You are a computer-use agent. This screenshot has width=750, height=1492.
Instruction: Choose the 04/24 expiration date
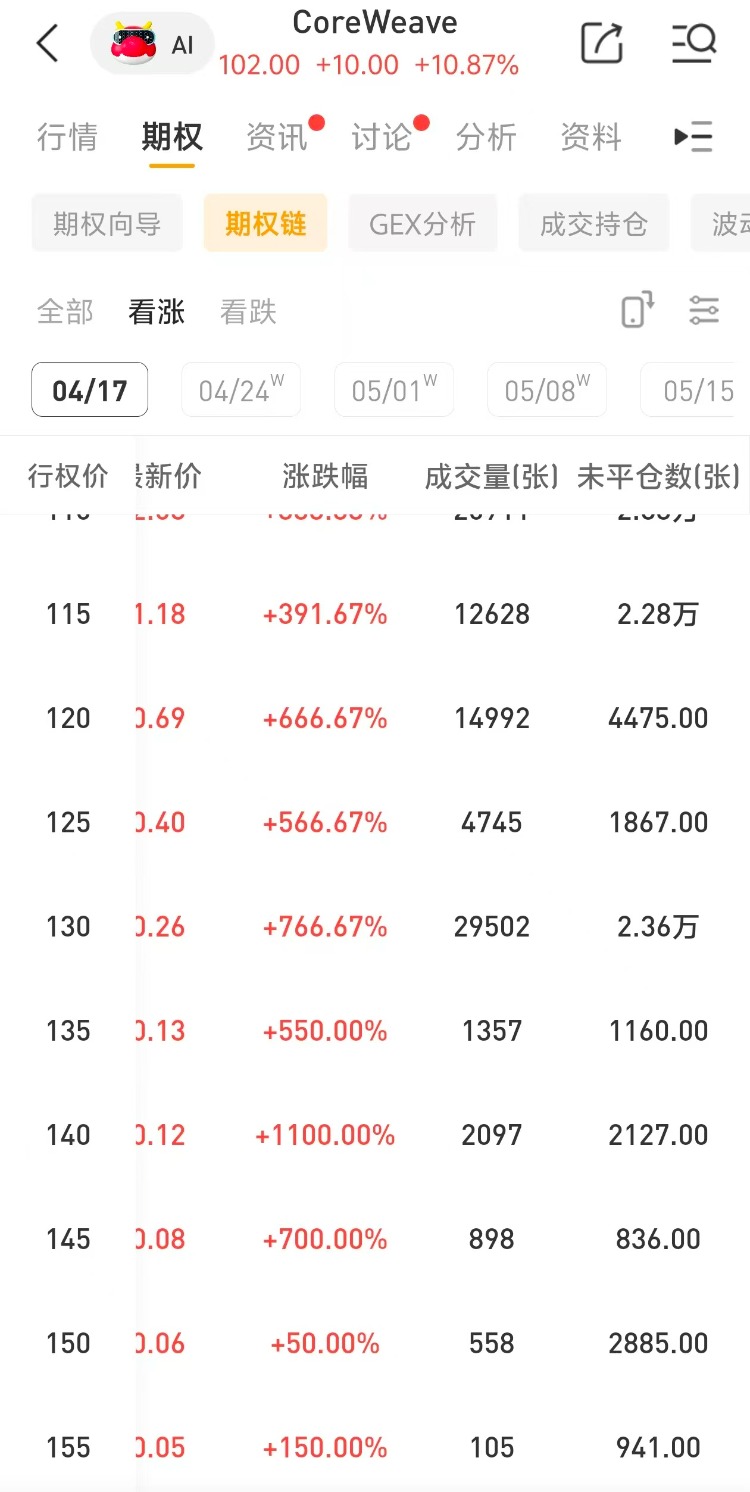click(x=241, y=390)
